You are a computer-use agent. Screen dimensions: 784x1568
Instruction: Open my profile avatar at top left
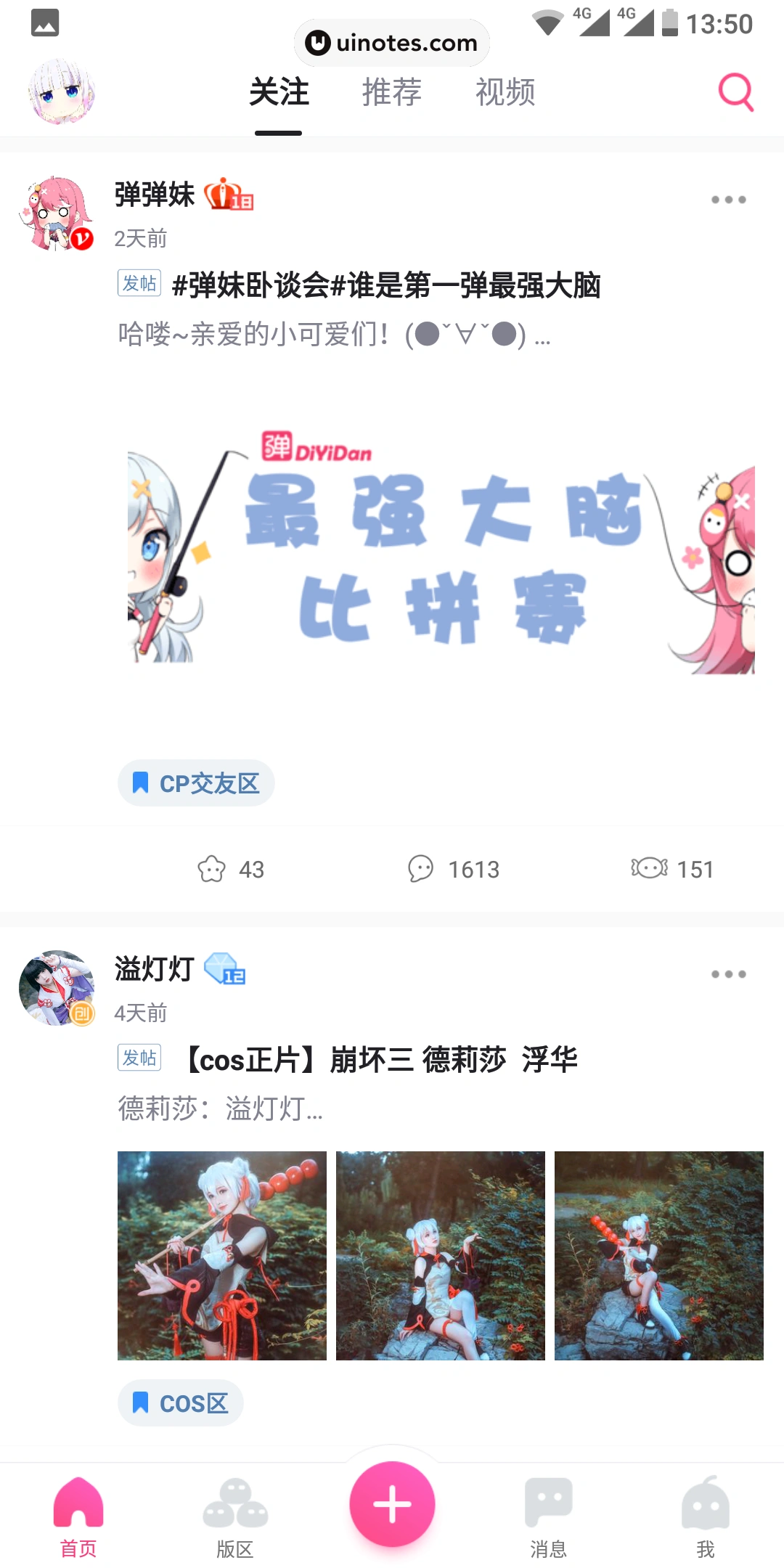click(x=62, y=92)
